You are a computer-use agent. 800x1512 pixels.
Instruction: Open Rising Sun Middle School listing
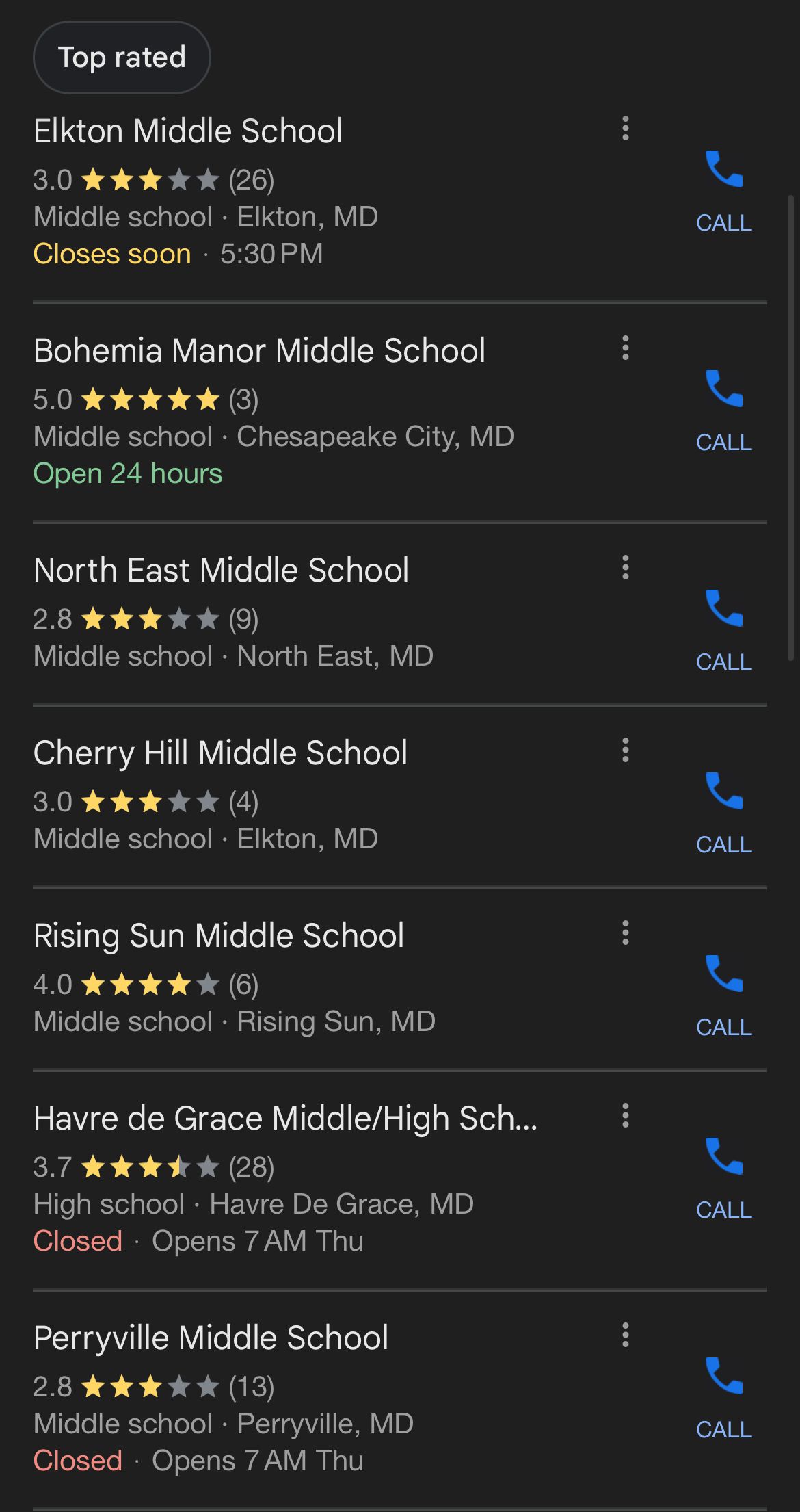(x=219, y=936)
